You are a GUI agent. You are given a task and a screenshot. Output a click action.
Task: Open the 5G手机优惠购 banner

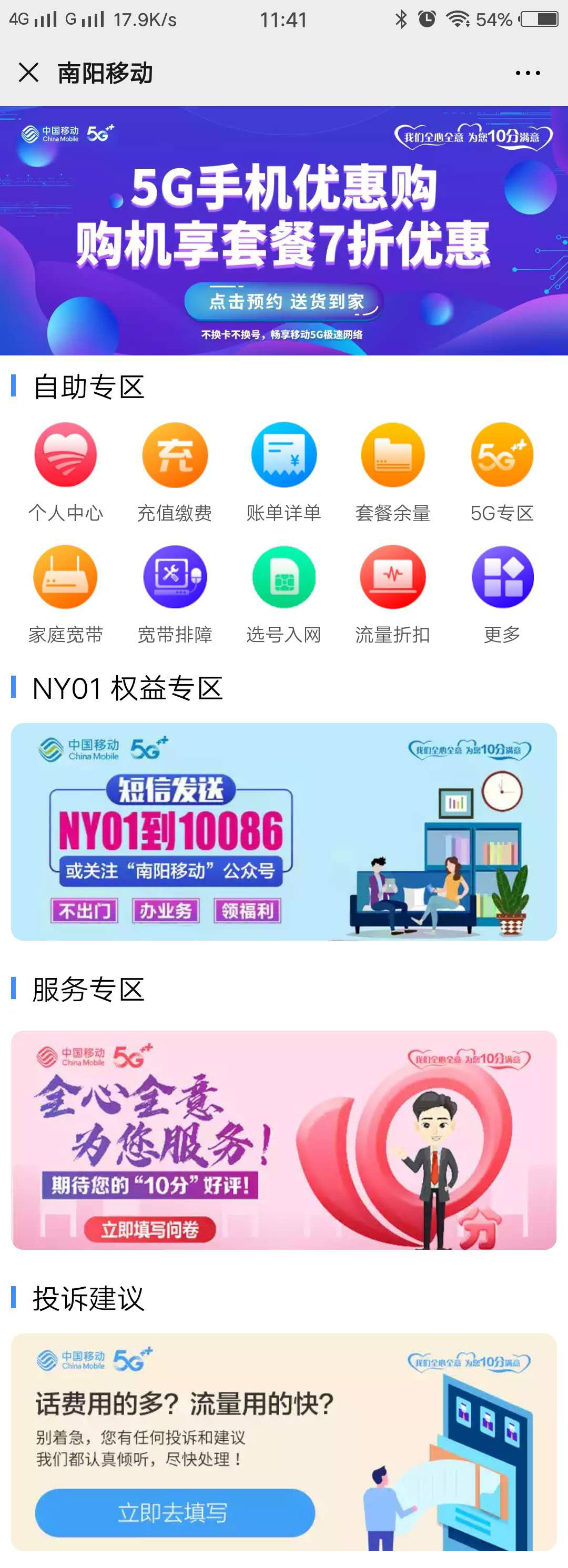tap(283, 231)
